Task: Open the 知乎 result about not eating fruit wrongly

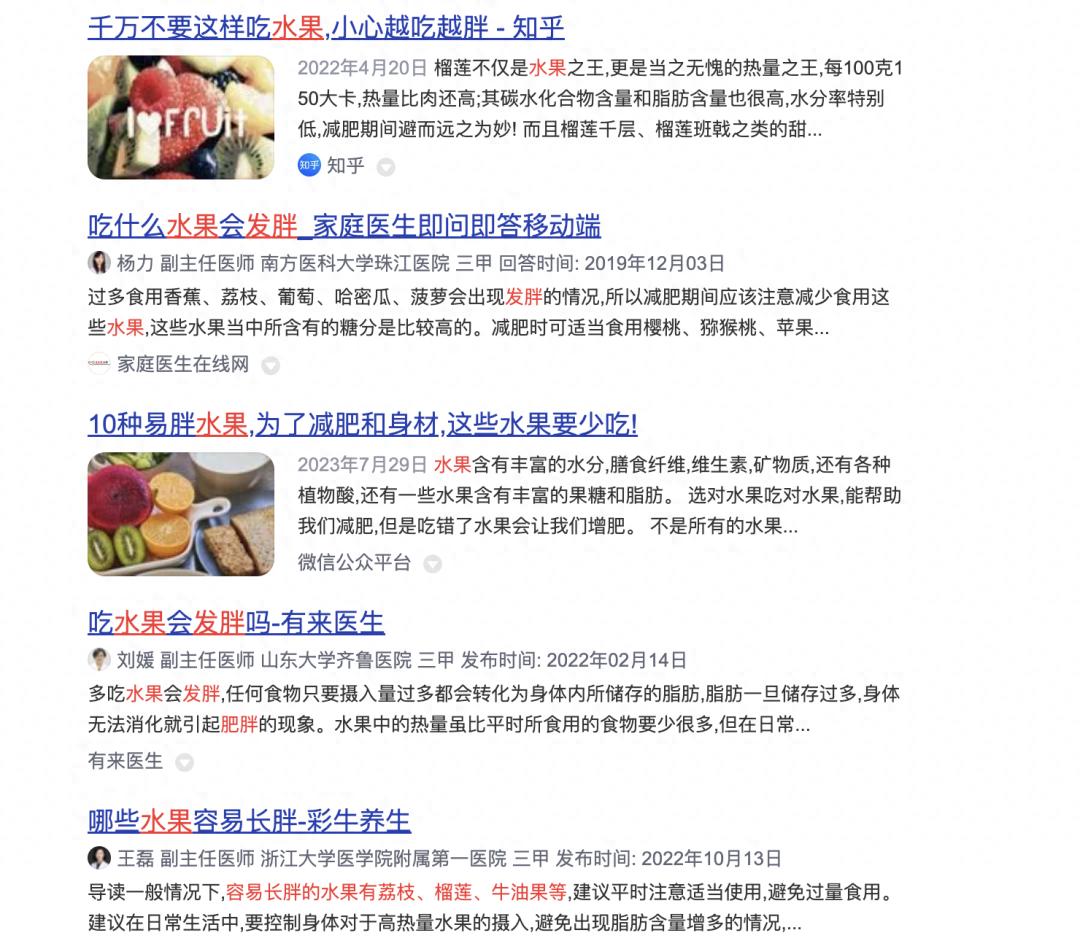Action: 326,27
